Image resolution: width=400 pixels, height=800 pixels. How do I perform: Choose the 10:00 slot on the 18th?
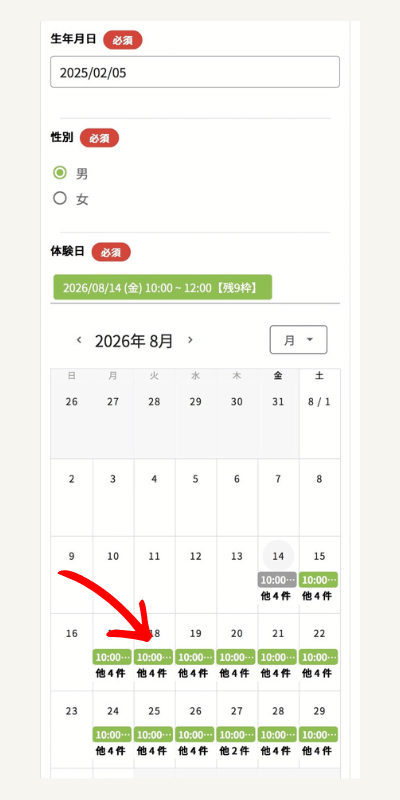tap(154, 657)
